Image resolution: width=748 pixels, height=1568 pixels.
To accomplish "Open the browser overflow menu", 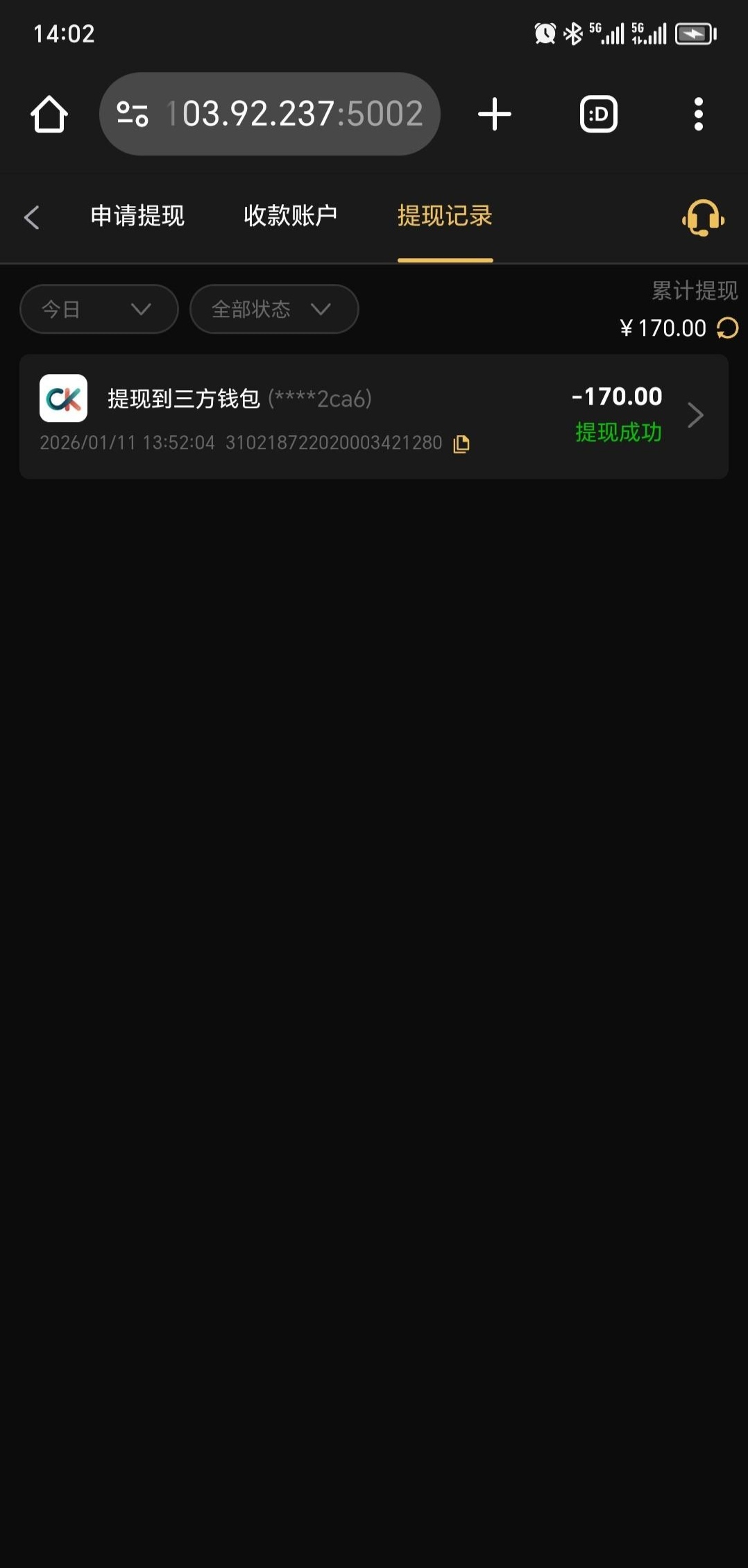I will click(698, 114).
